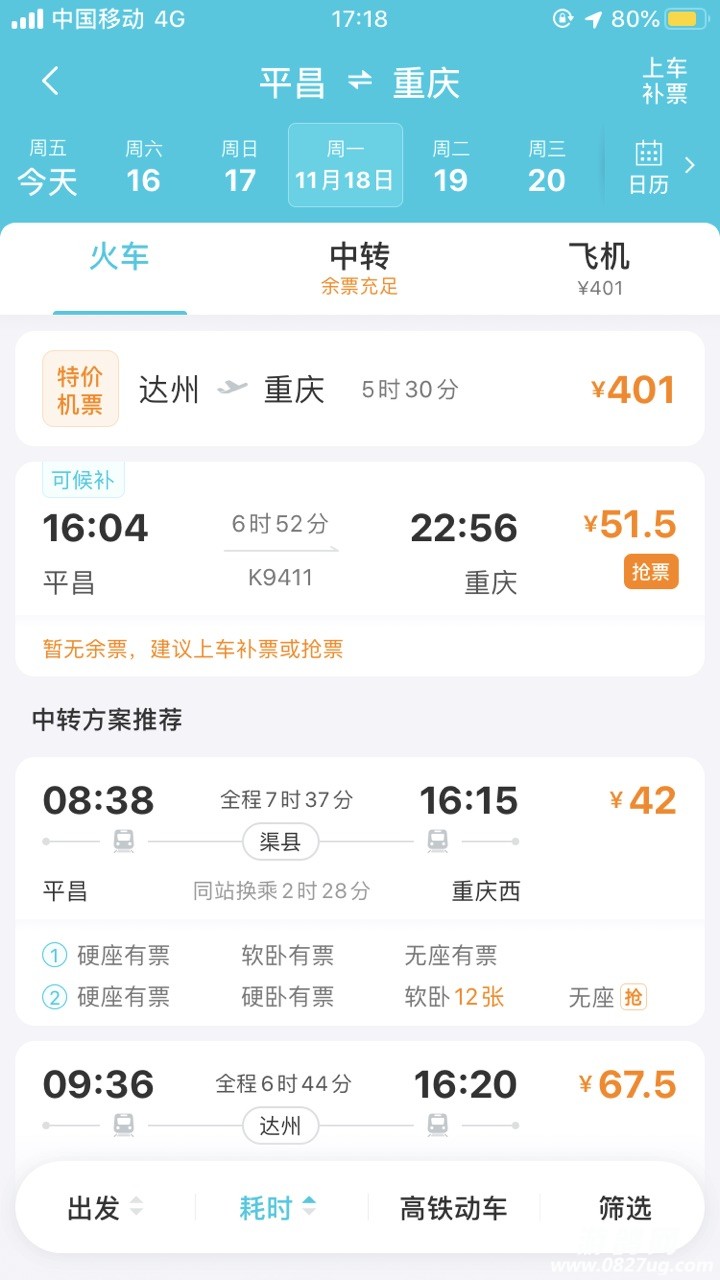Open 上车补票 option
This screenshot has height=1280, width=720.
point(664,81)
